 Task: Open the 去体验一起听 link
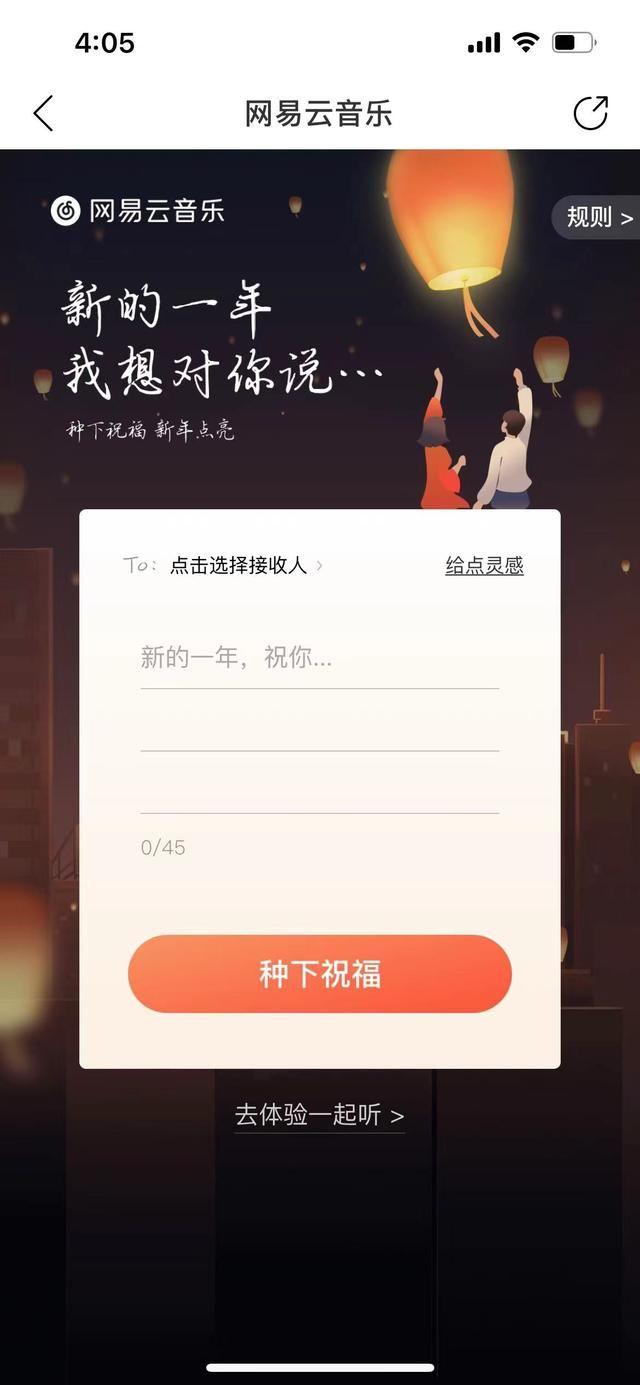tap(320, 1116)
